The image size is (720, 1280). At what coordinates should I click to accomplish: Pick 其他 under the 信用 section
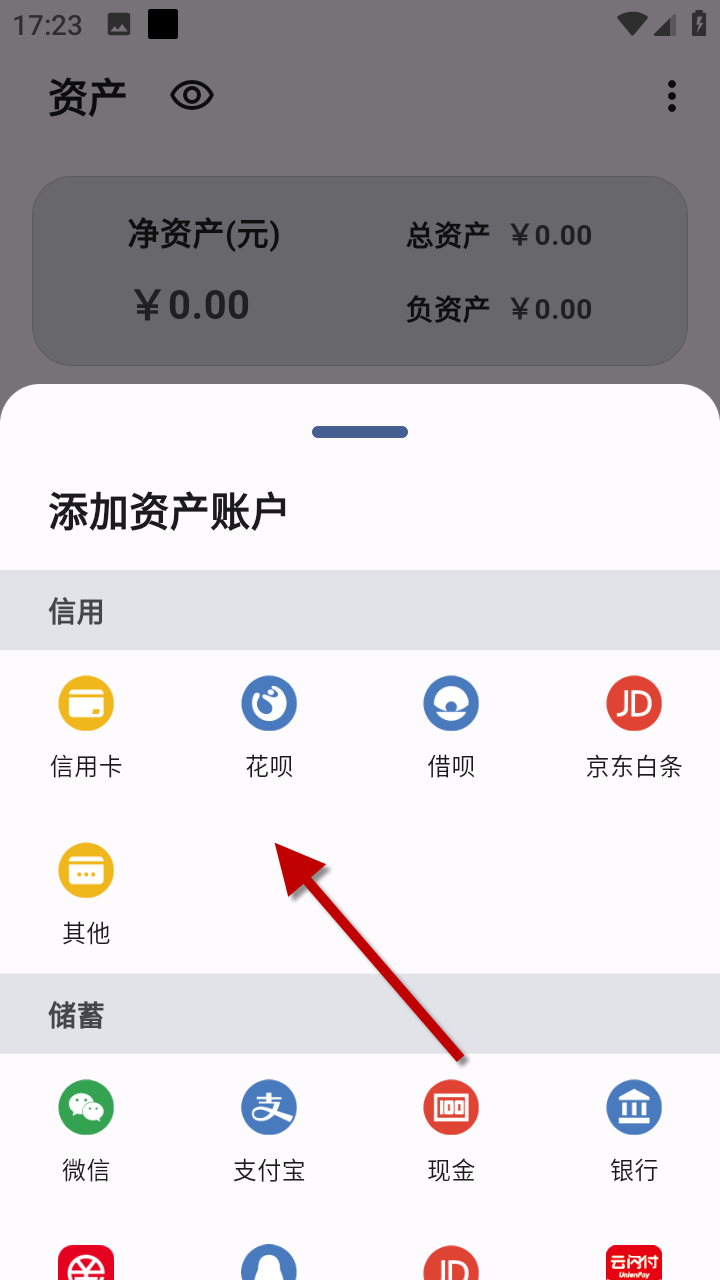click(x=86, y=893)
